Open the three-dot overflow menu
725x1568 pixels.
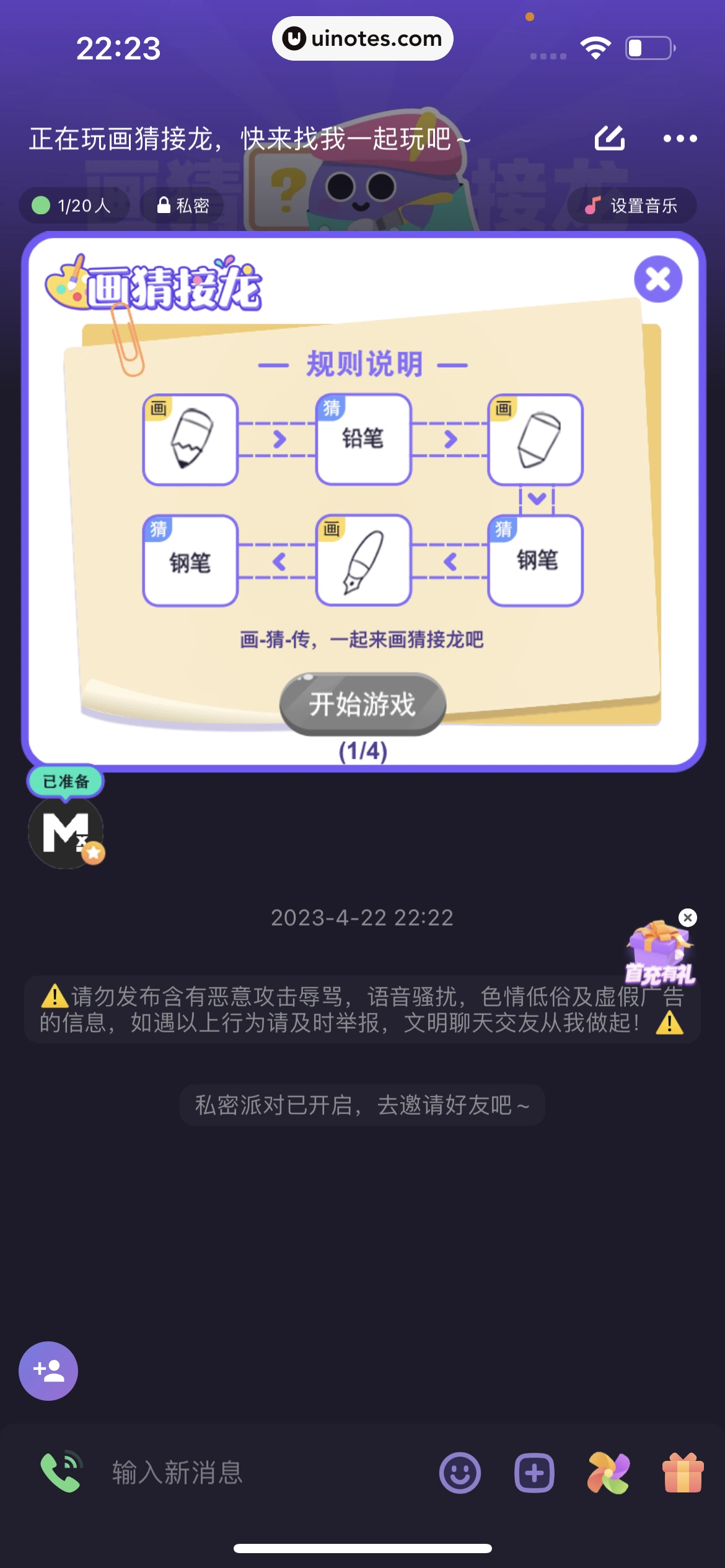coord(680,139)
